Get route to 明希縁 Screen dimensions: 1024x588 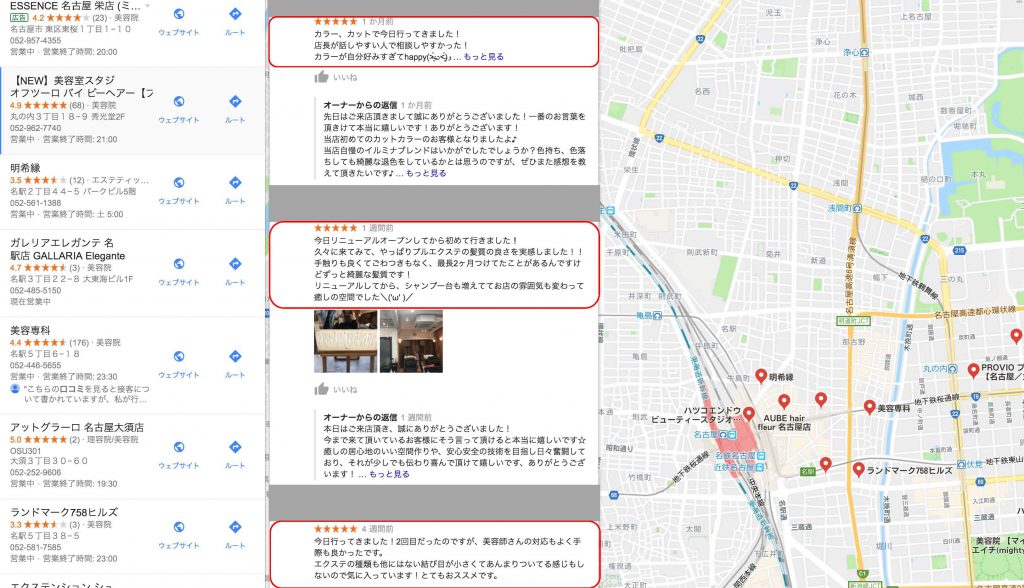coord(235,188)
